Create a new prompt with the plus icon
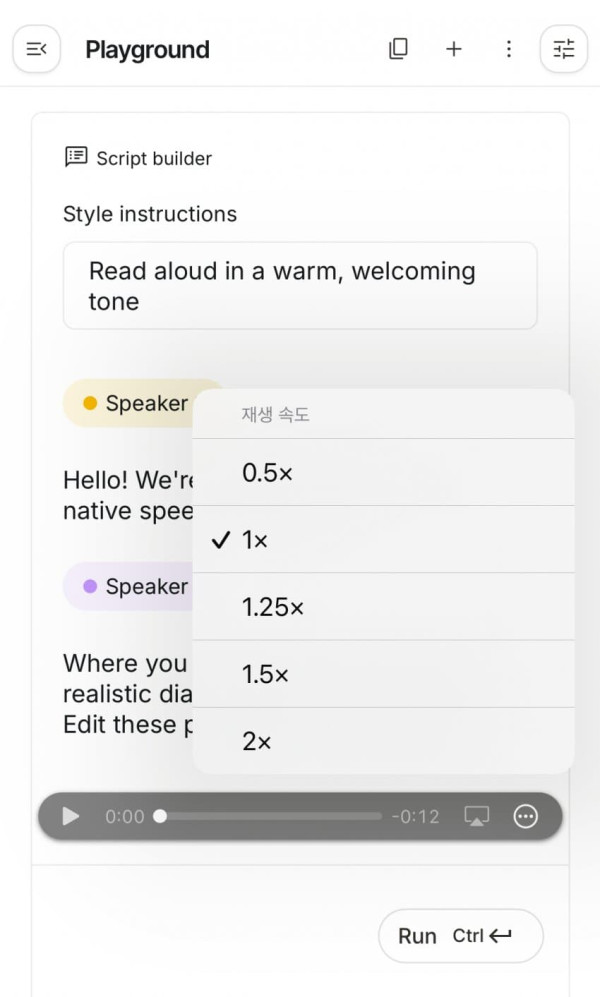 [454, 49]
